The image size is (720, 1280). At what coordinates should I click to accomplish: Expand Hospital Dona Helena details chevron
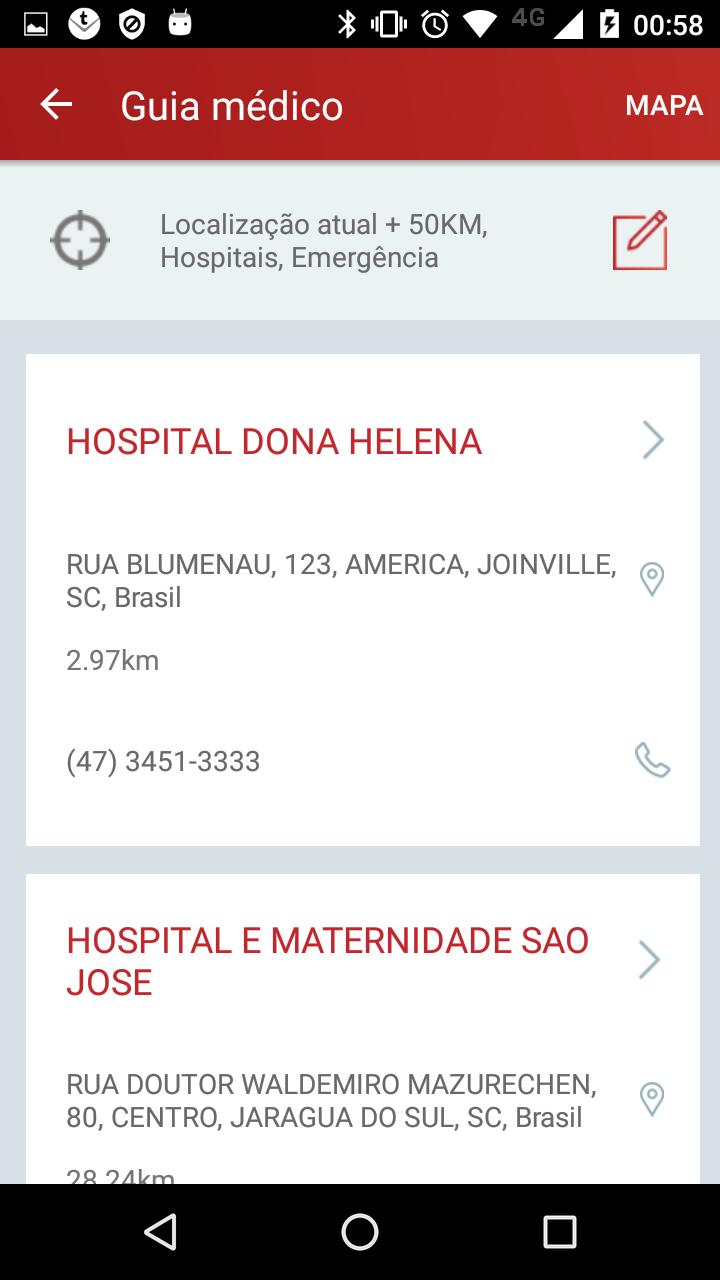point(652,440)
